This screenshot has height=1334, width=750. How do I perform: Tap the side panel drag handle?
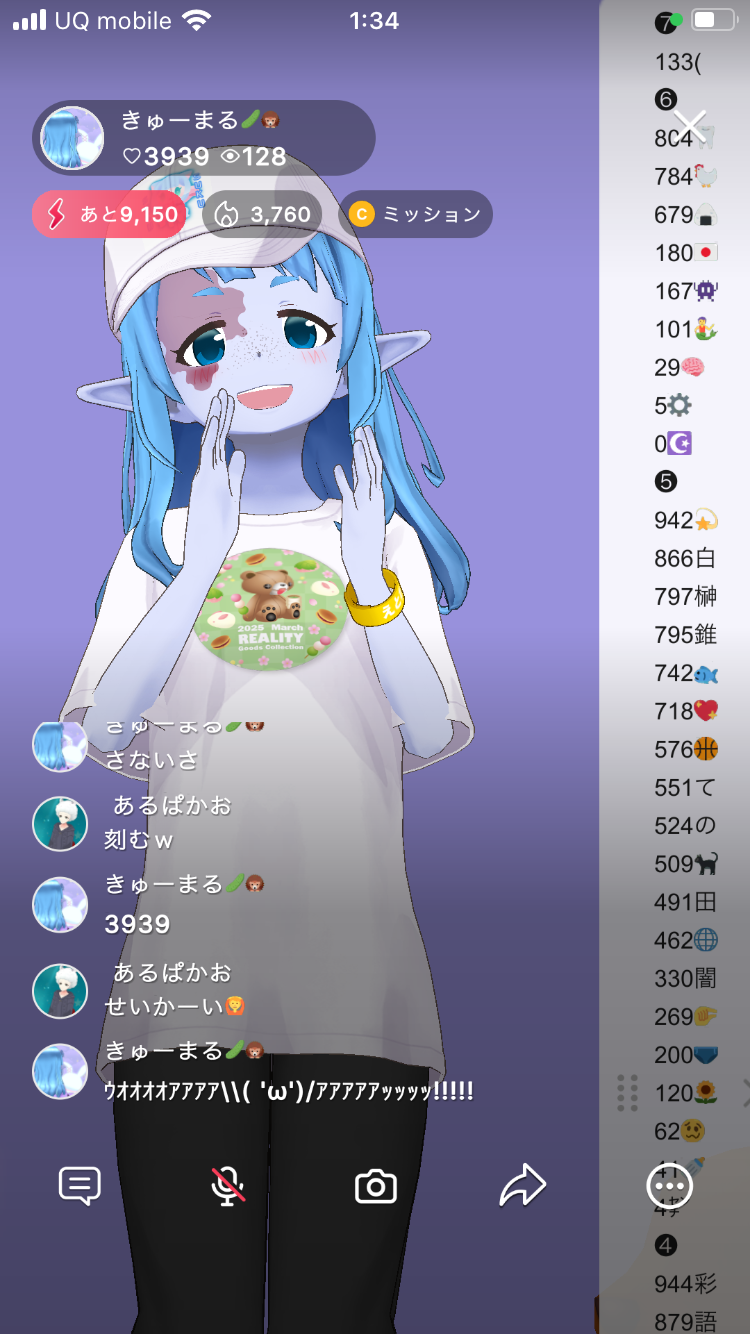click(628, 1093)
